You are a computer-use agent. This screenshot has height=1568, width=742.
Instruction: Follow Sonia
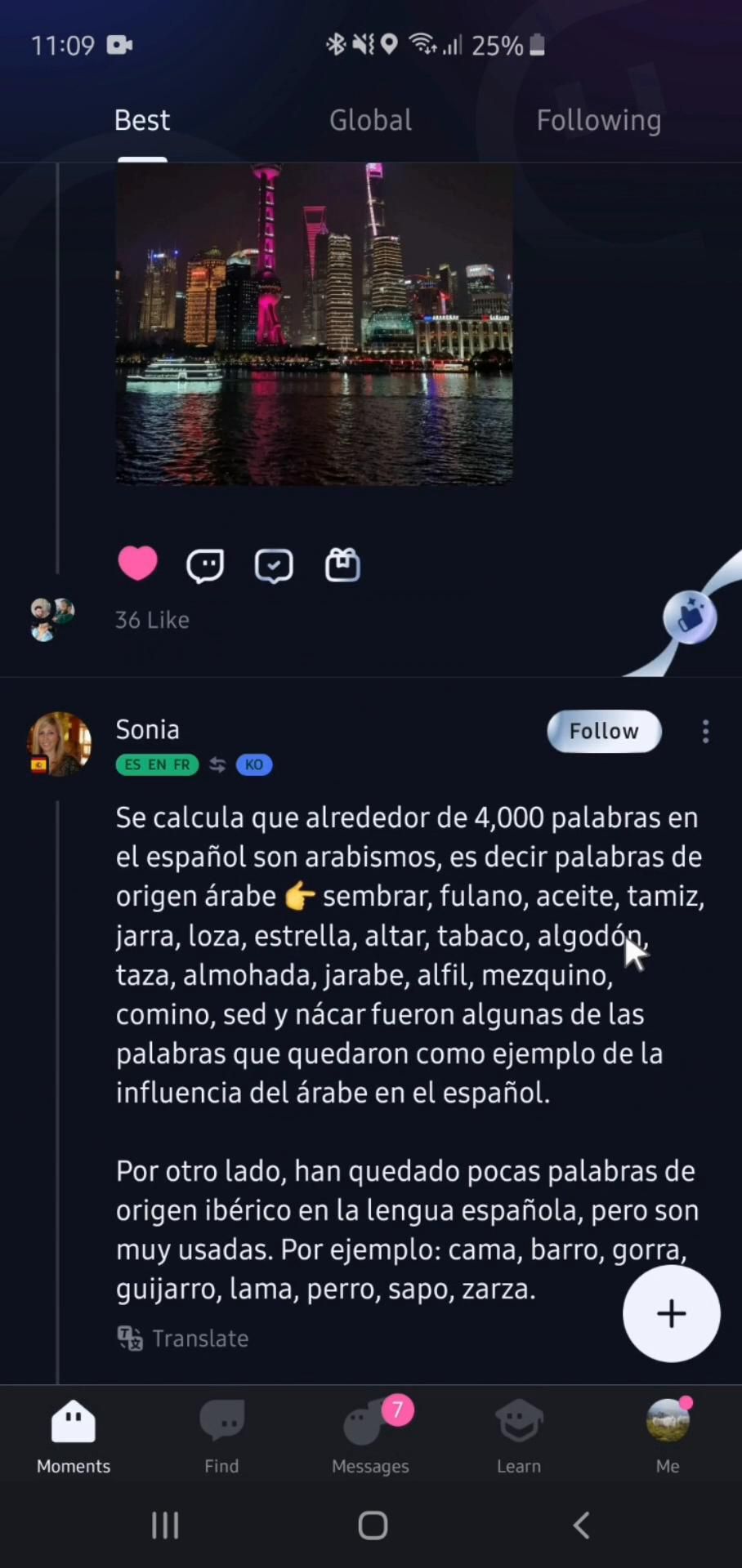point(604,731)
